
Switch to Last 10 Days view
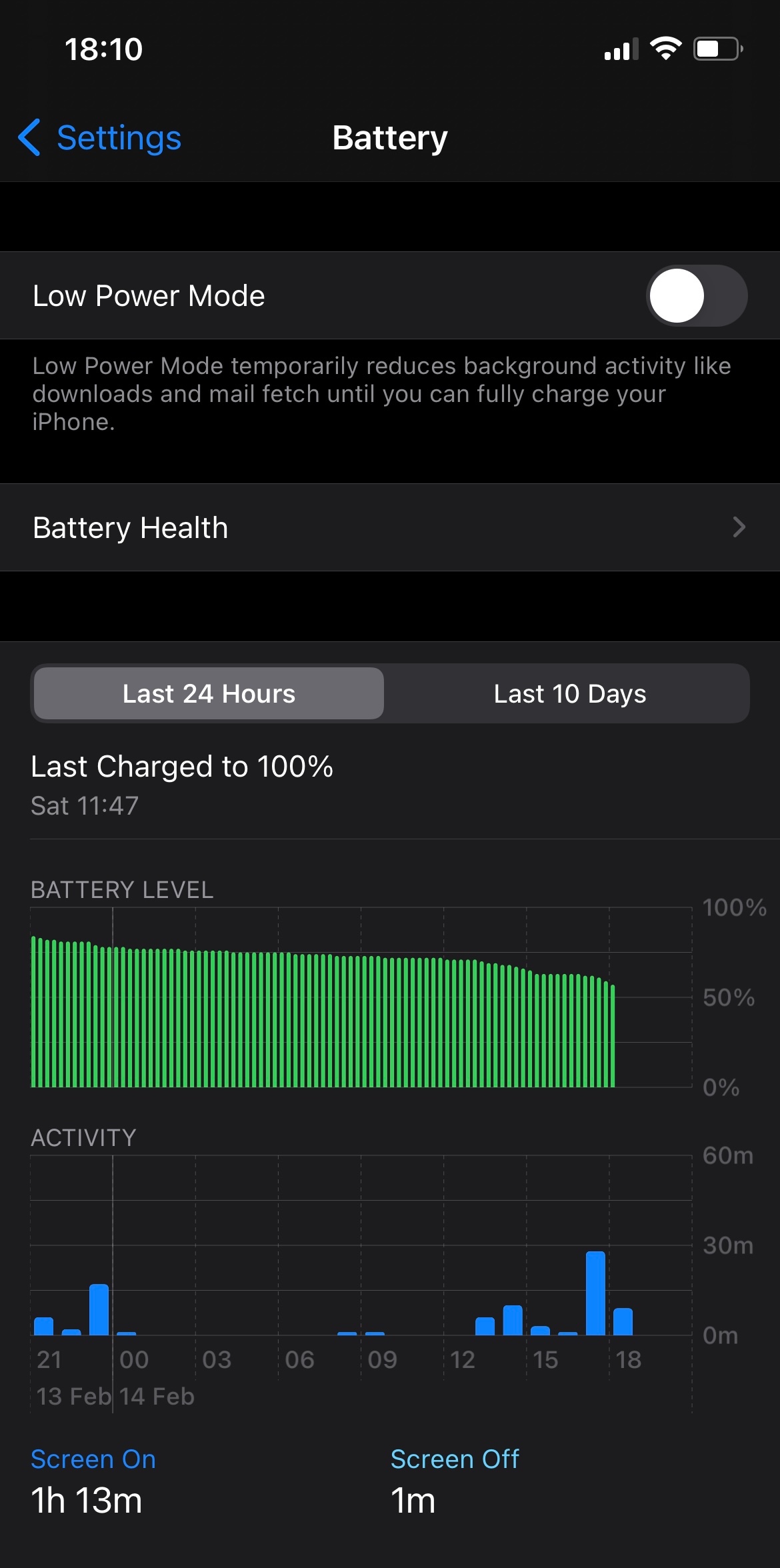[569, 693]
